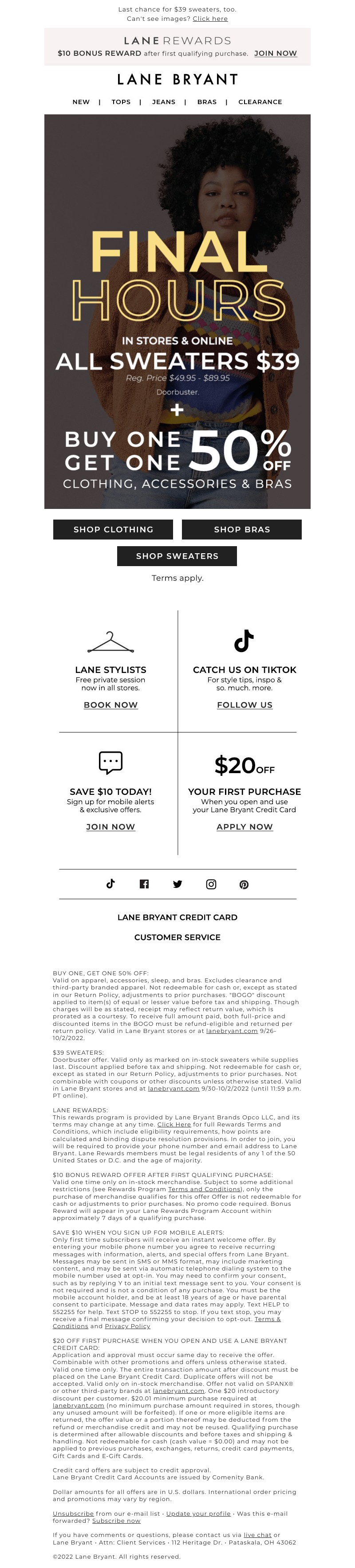Tap the SHOP CLOTHING button
Image resolution: width=355 pixels, height=1568 pixels.
tap(113, 530)
